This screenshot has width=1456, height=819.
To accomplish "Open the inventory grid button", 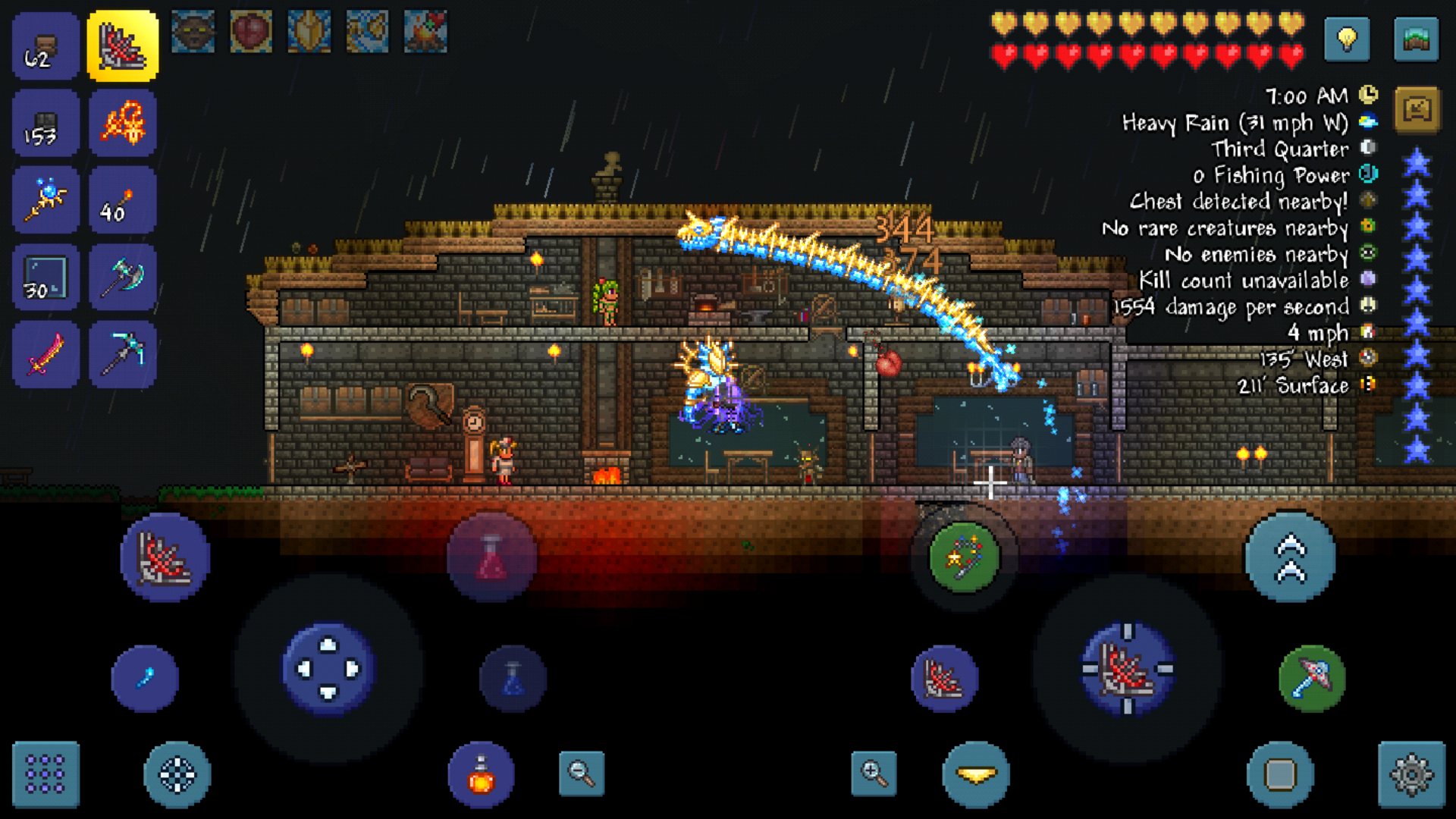I will coord(45,774).
